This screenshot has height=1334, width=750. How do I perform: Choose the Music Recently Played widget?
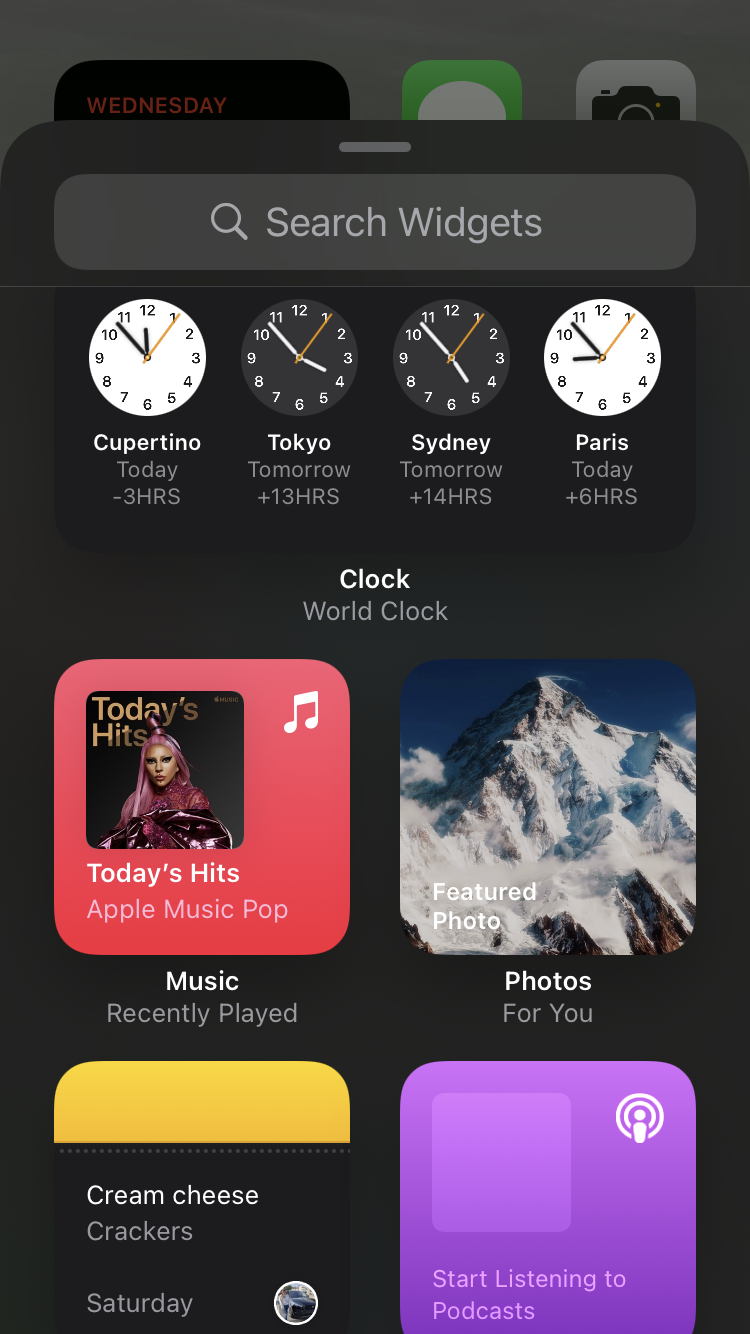[202, 806]
